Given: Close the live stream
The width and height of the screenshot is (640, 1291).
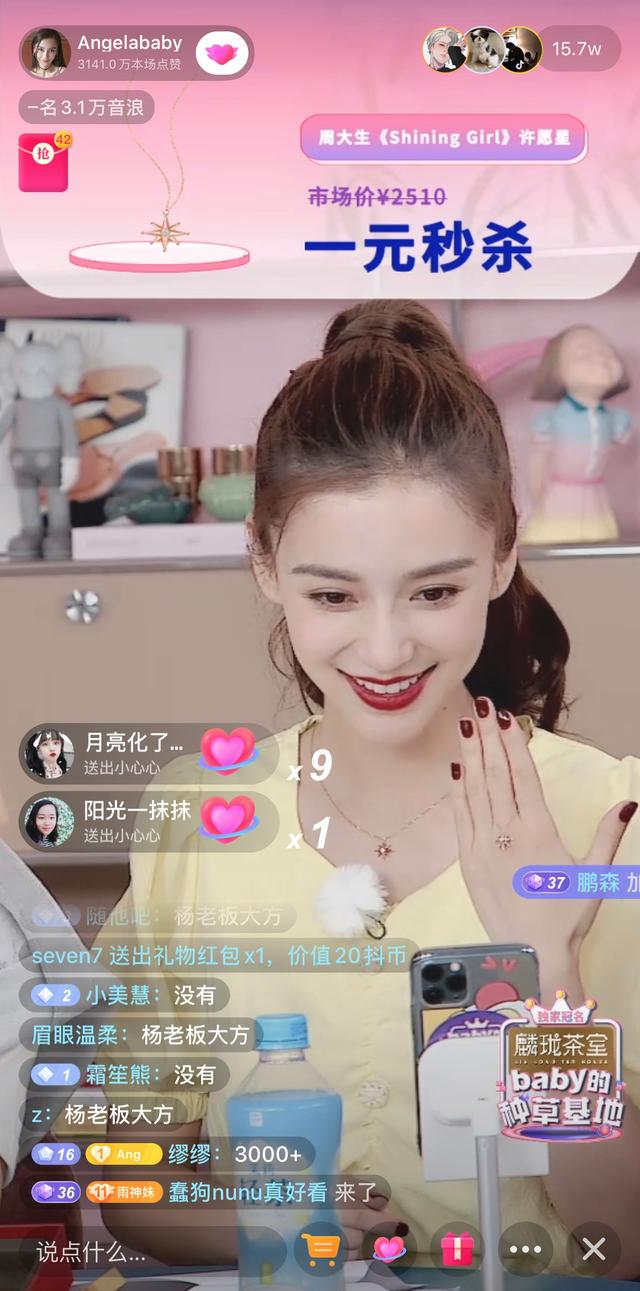Looking at the screenshot, I should (593, 1249).
